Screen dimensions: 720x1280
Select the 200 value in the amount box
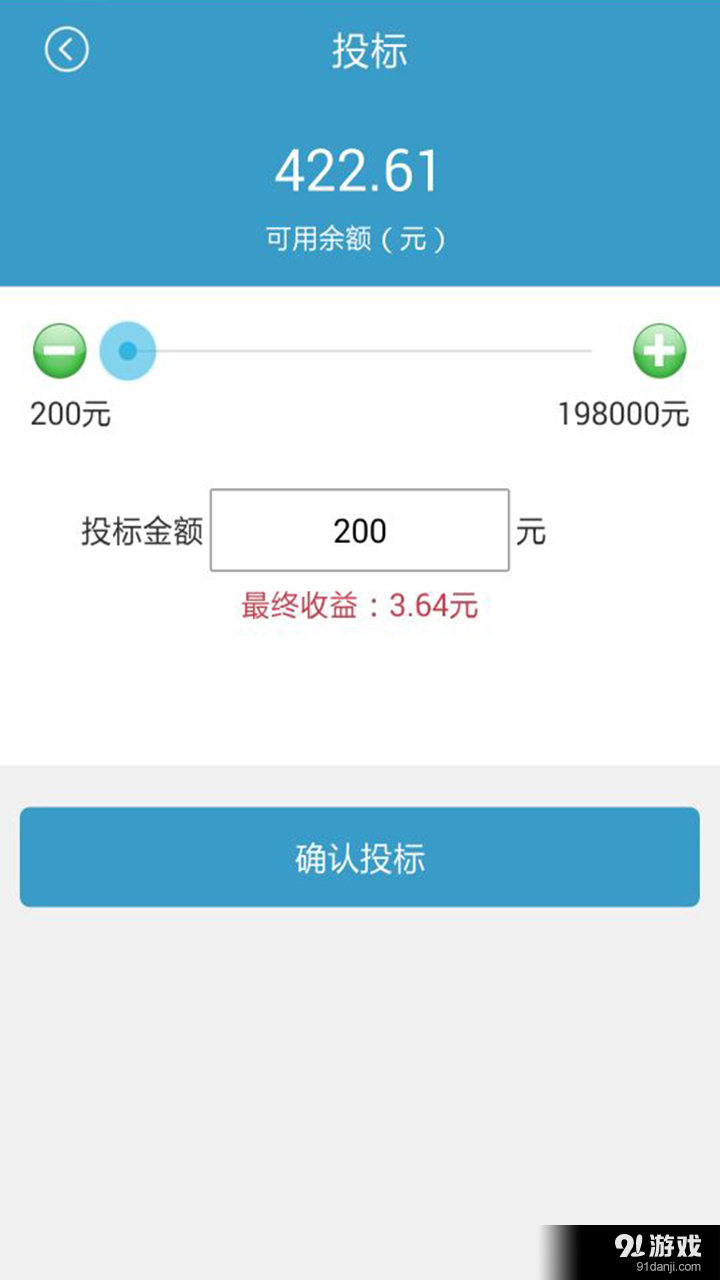tap(358, 528)
